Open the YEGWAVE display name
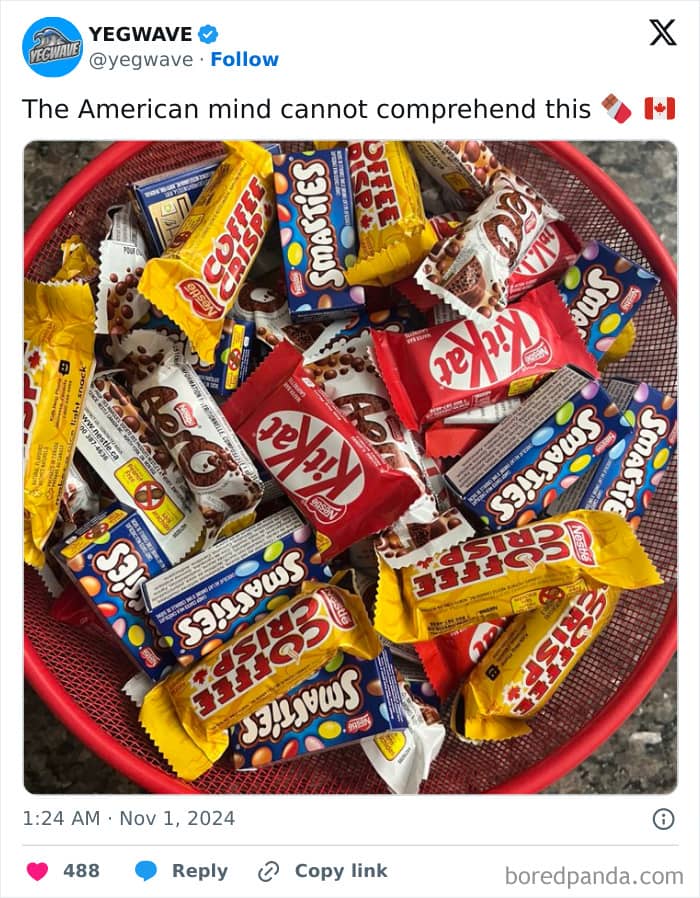 [140, 34]
